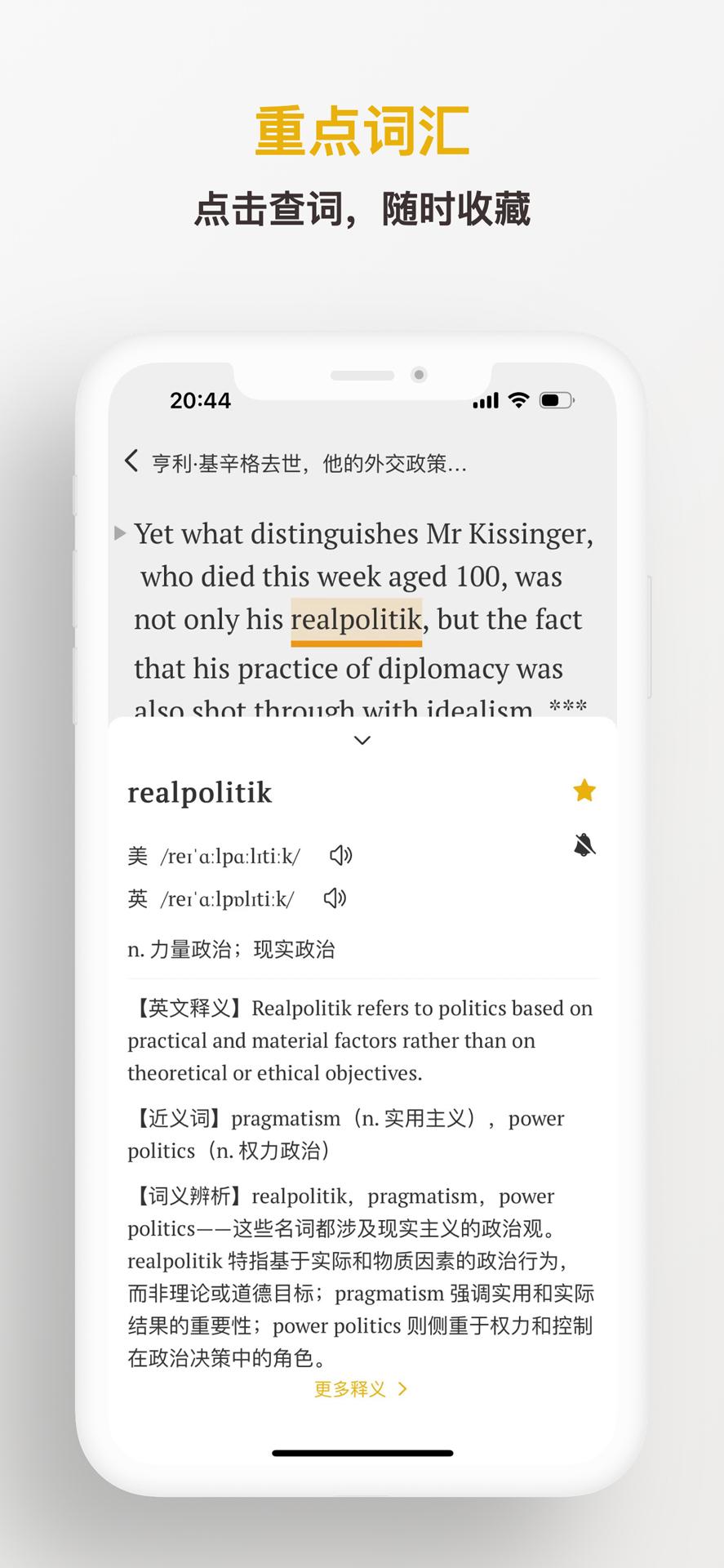Tap the paragraph read-aloud triangle icon
The width and height of the screenshot is (724, 1568).
[121, 532]
